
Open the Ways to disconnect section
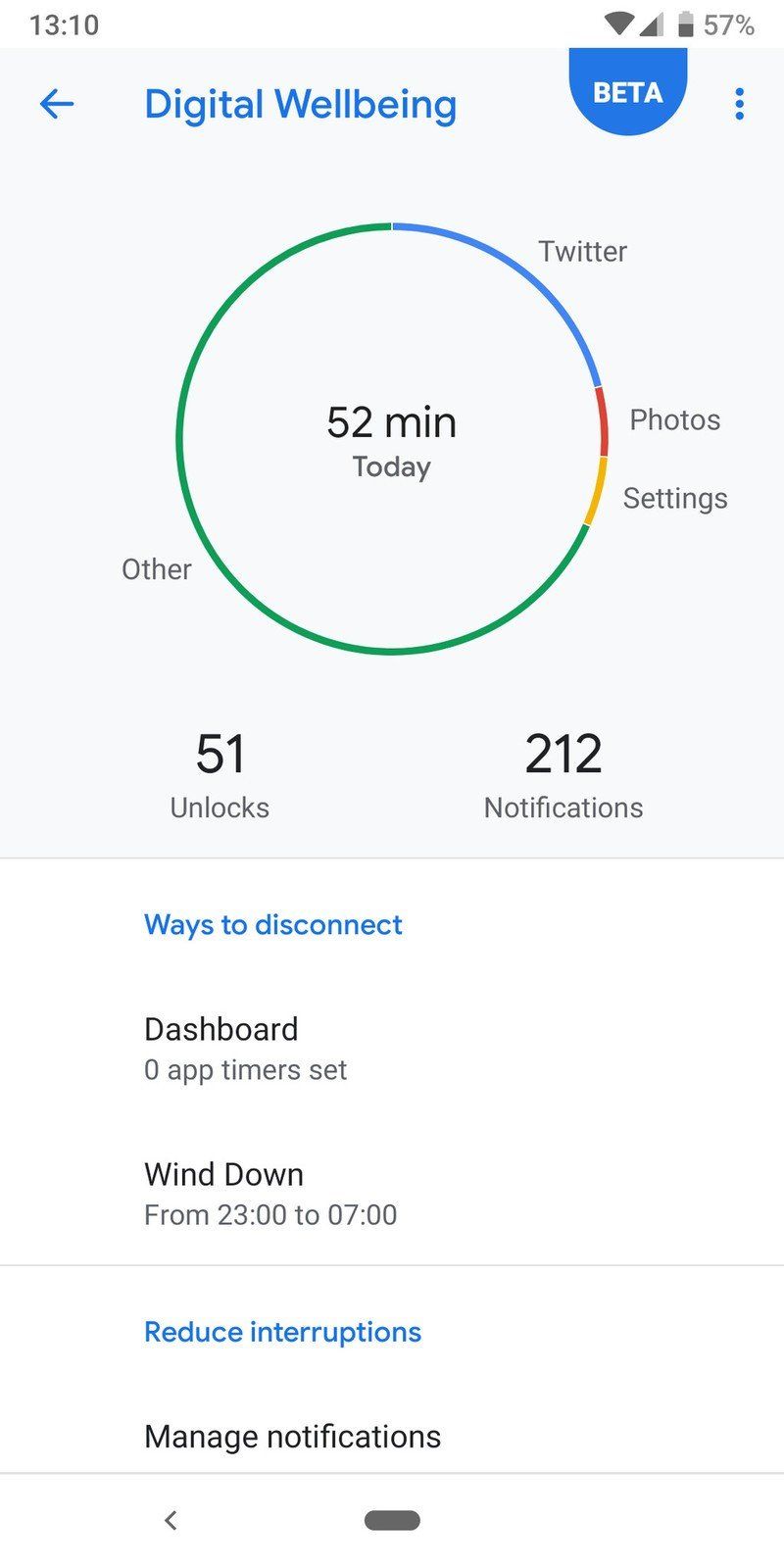pos(272,924)
